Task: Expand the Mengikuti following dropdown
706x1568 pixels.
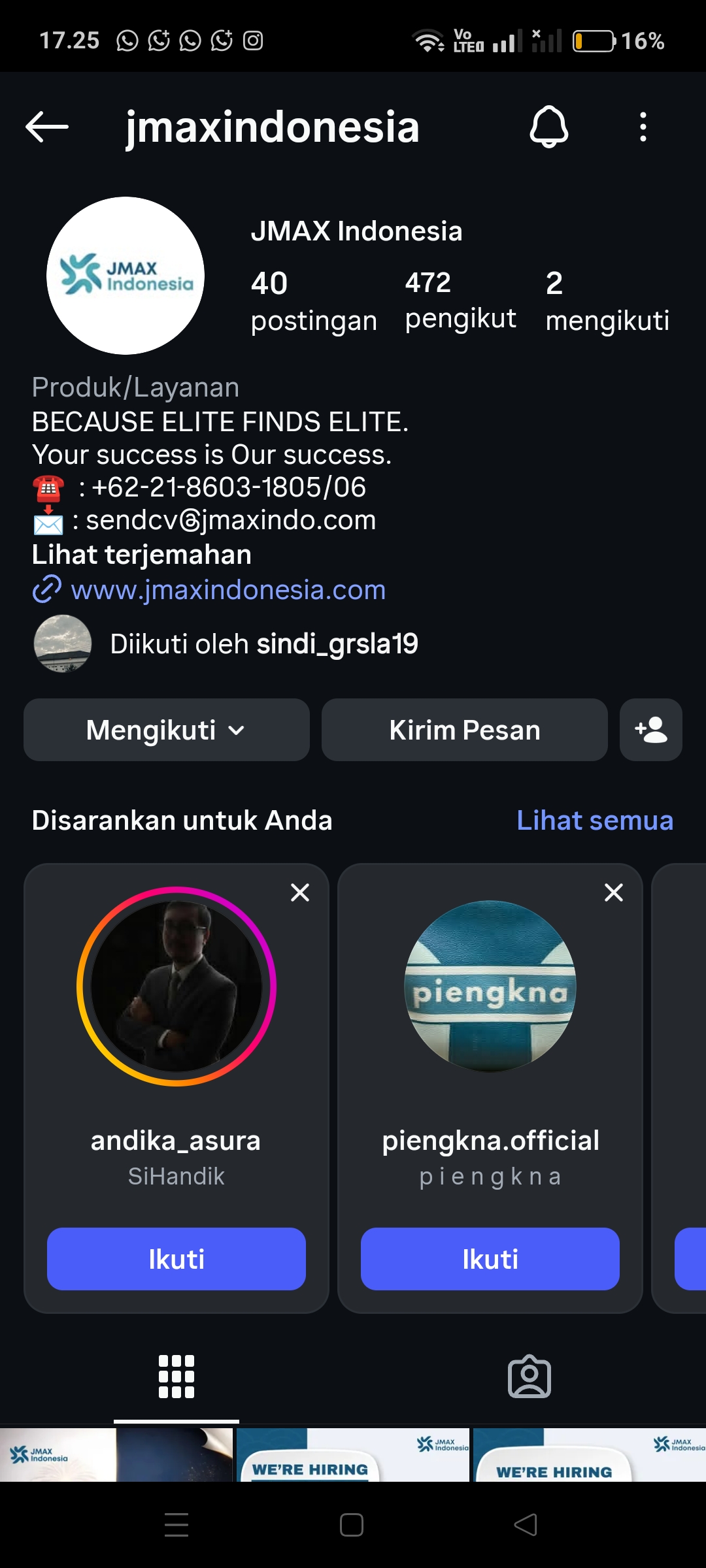Action: click(x=166, y=730)
